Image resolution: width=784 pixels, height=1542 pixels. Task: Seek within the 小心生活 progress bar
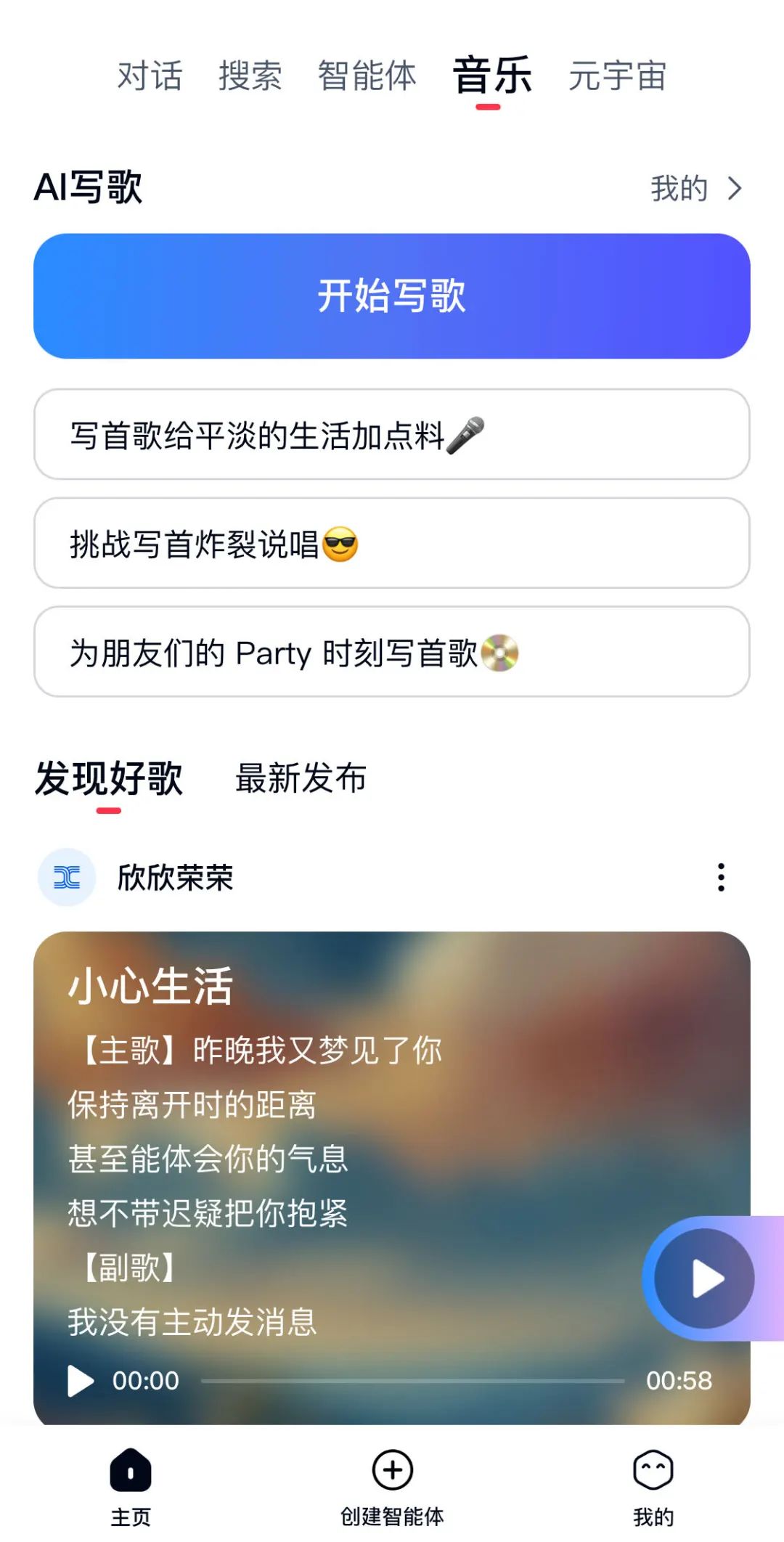412,1381
